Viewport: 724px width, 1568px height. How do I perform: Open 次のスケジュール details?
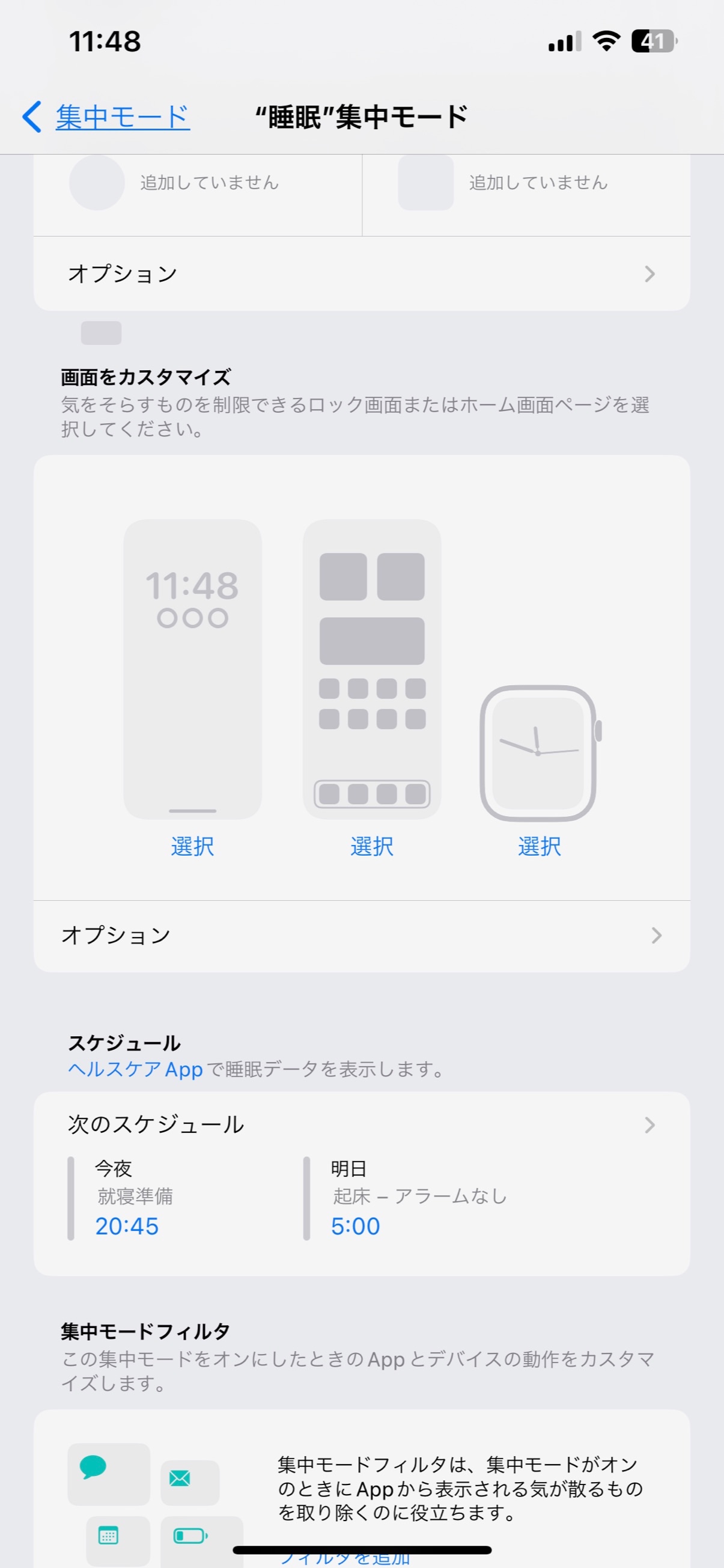click(361, 1125)
